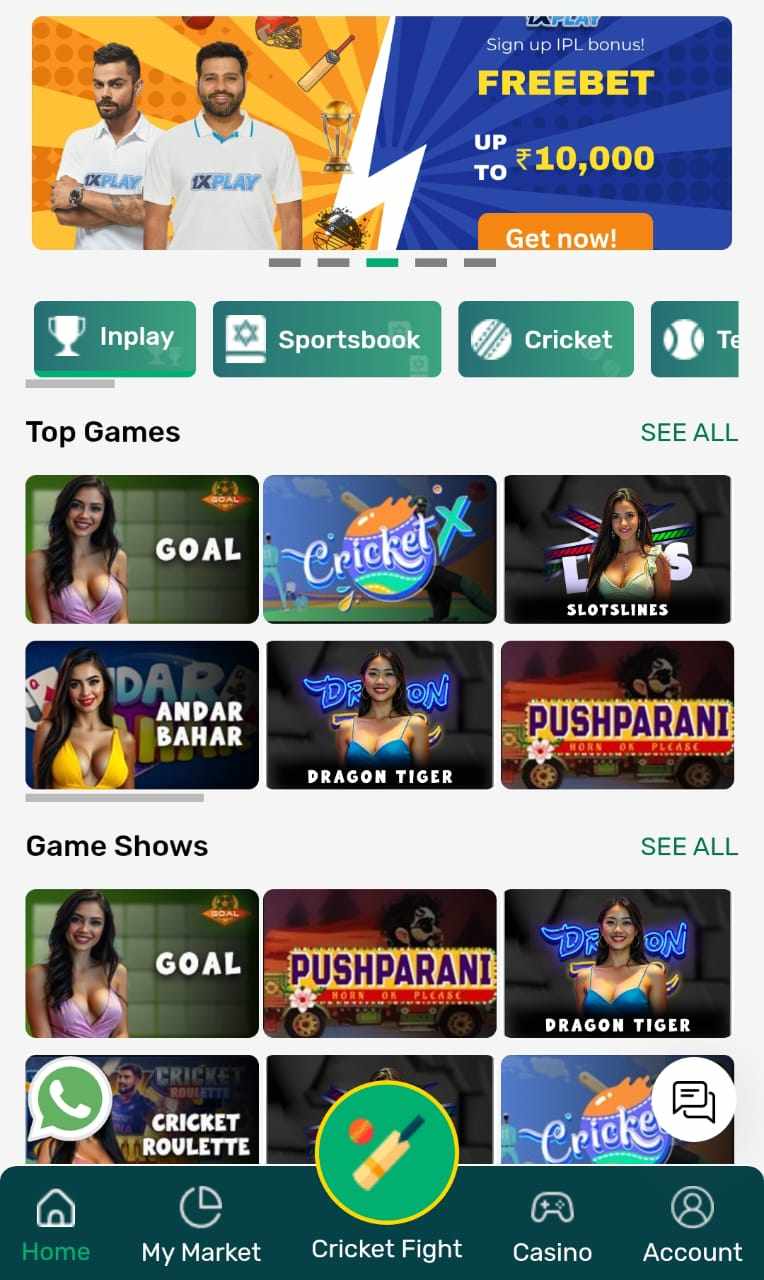Open Dragon Tiger under Top Games
This screenshot has width=764, height=1280.
(379, 715)
